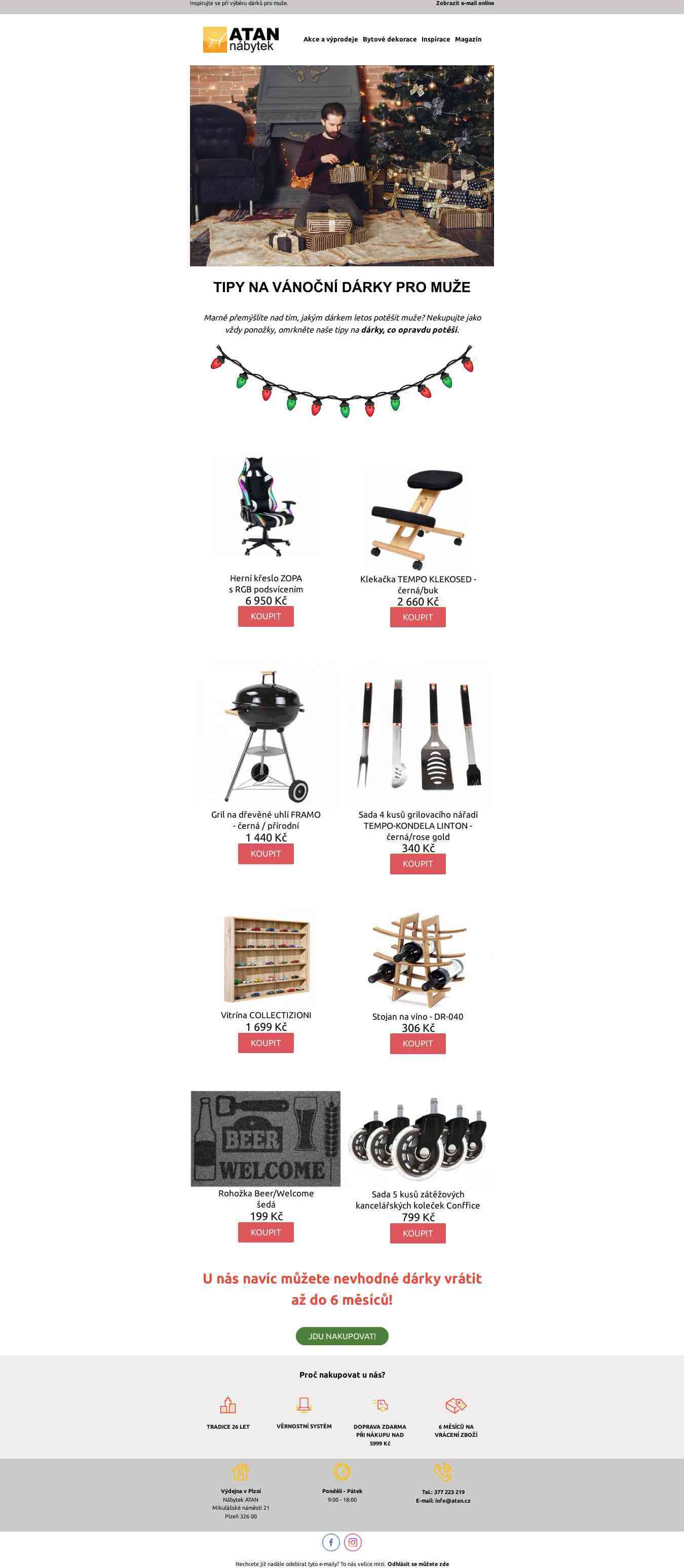Tap KOUPIT for Conffice kancelářských koleček set
Screen dimensions: 684x1568
coord(417,1233)
